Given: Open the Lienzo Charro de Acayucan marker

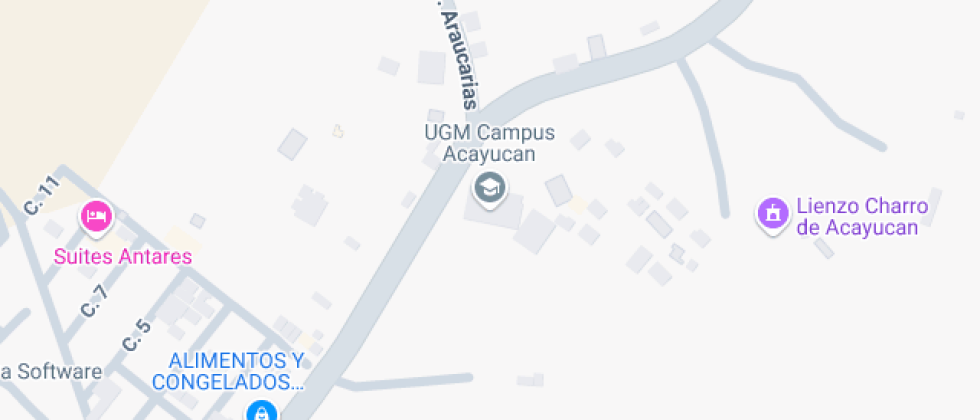Looking at the screenshot, I should [773, 212].
